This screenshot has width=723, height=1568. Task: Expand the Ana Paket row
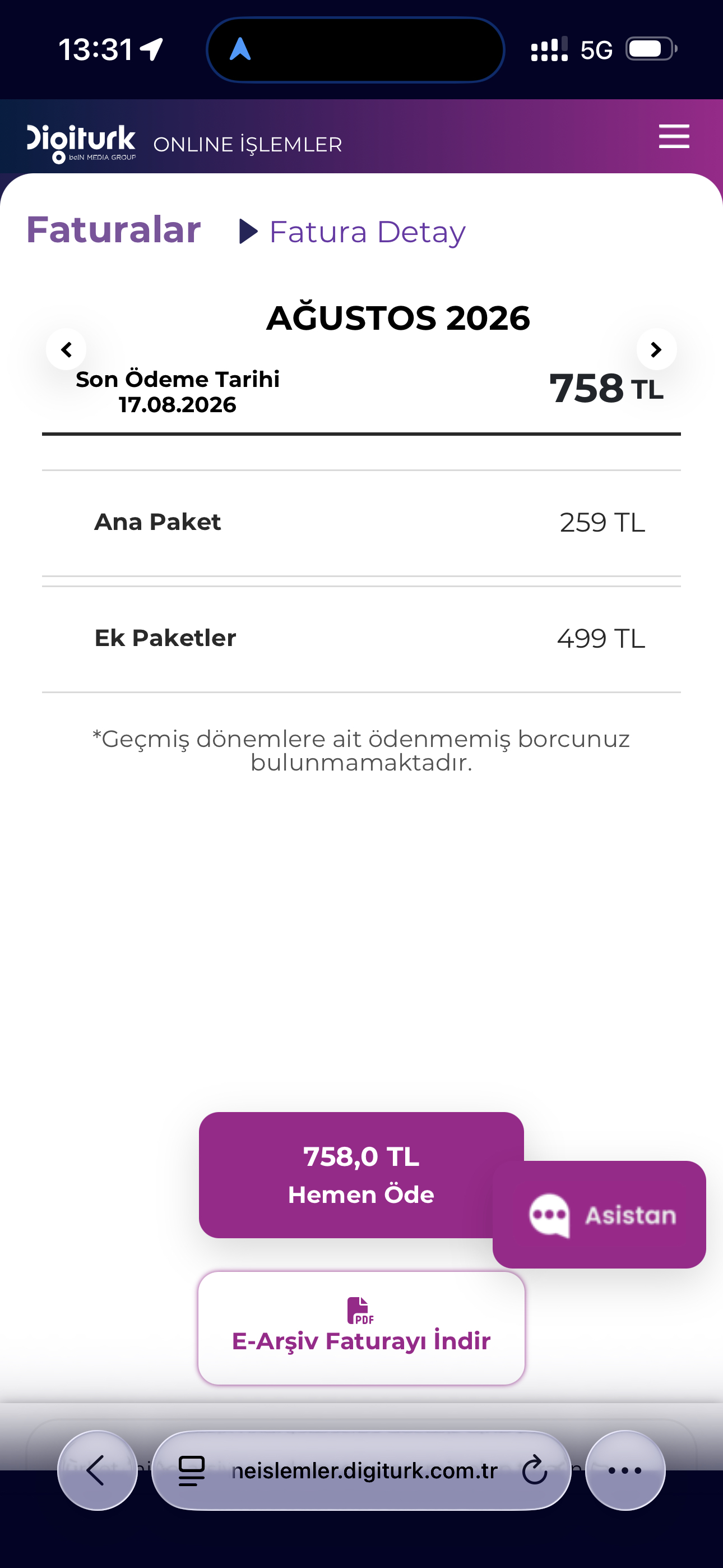361,523
